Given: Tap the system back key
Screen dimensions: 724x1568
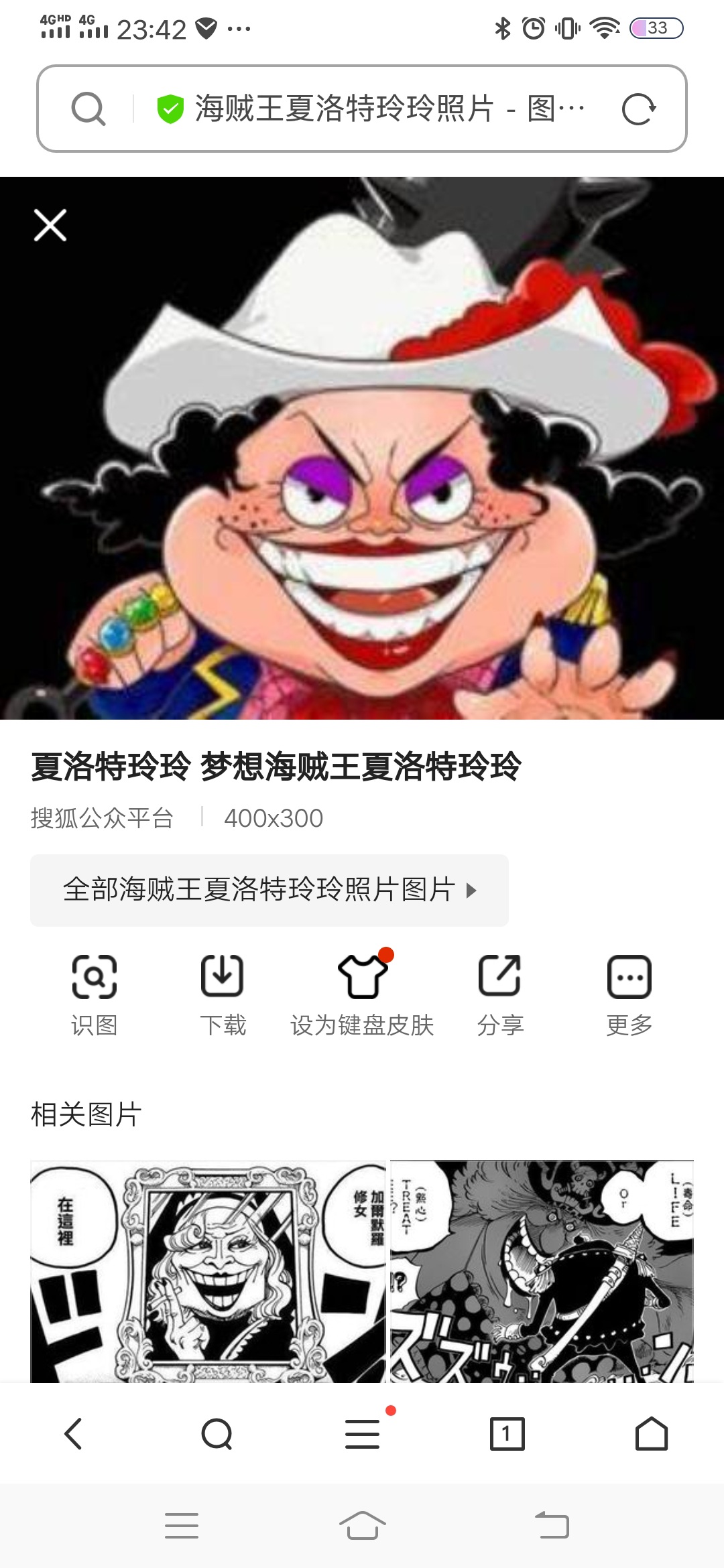Looking at the screenshot, I should click(552, 1526).
